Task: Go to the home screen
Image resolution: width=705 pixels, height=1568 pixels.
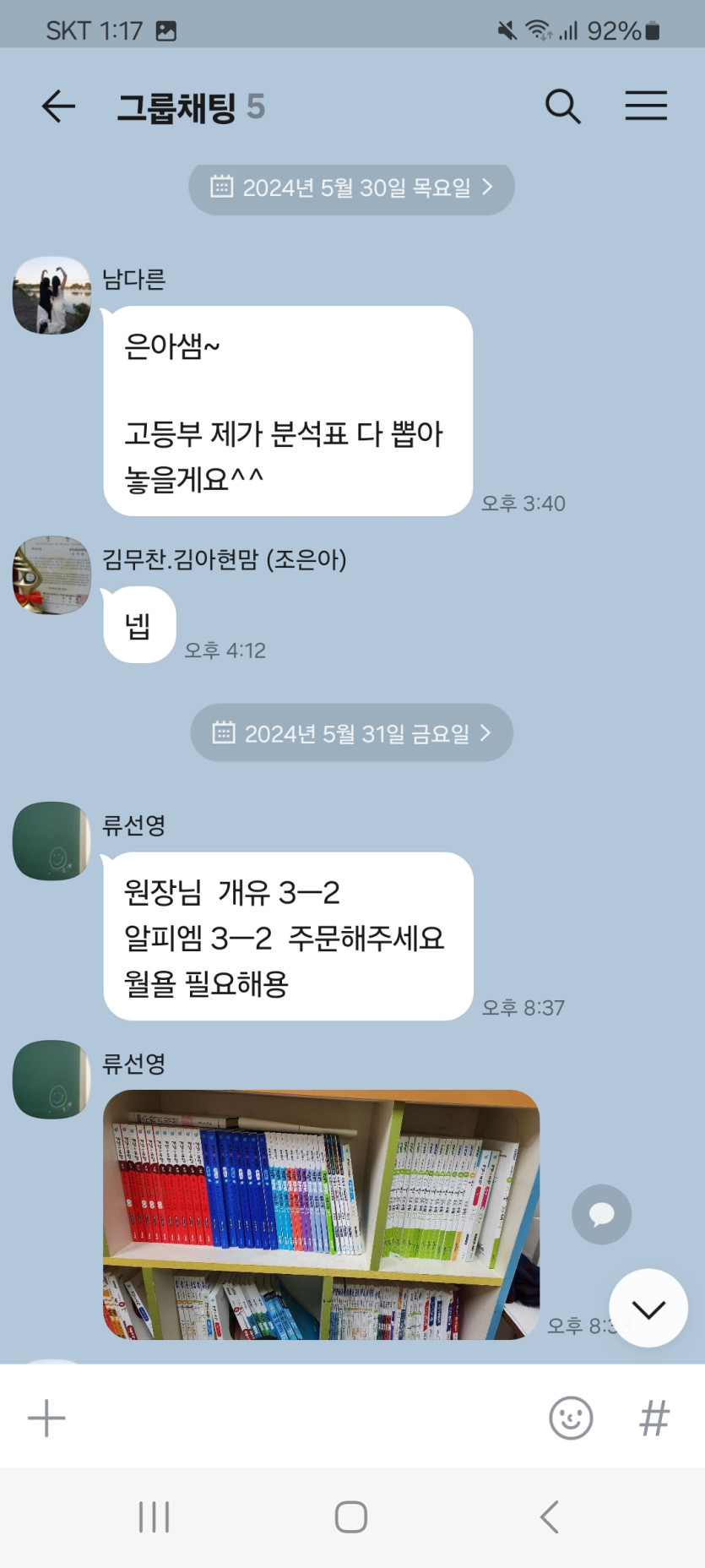Action: [x=350, y=1517]
